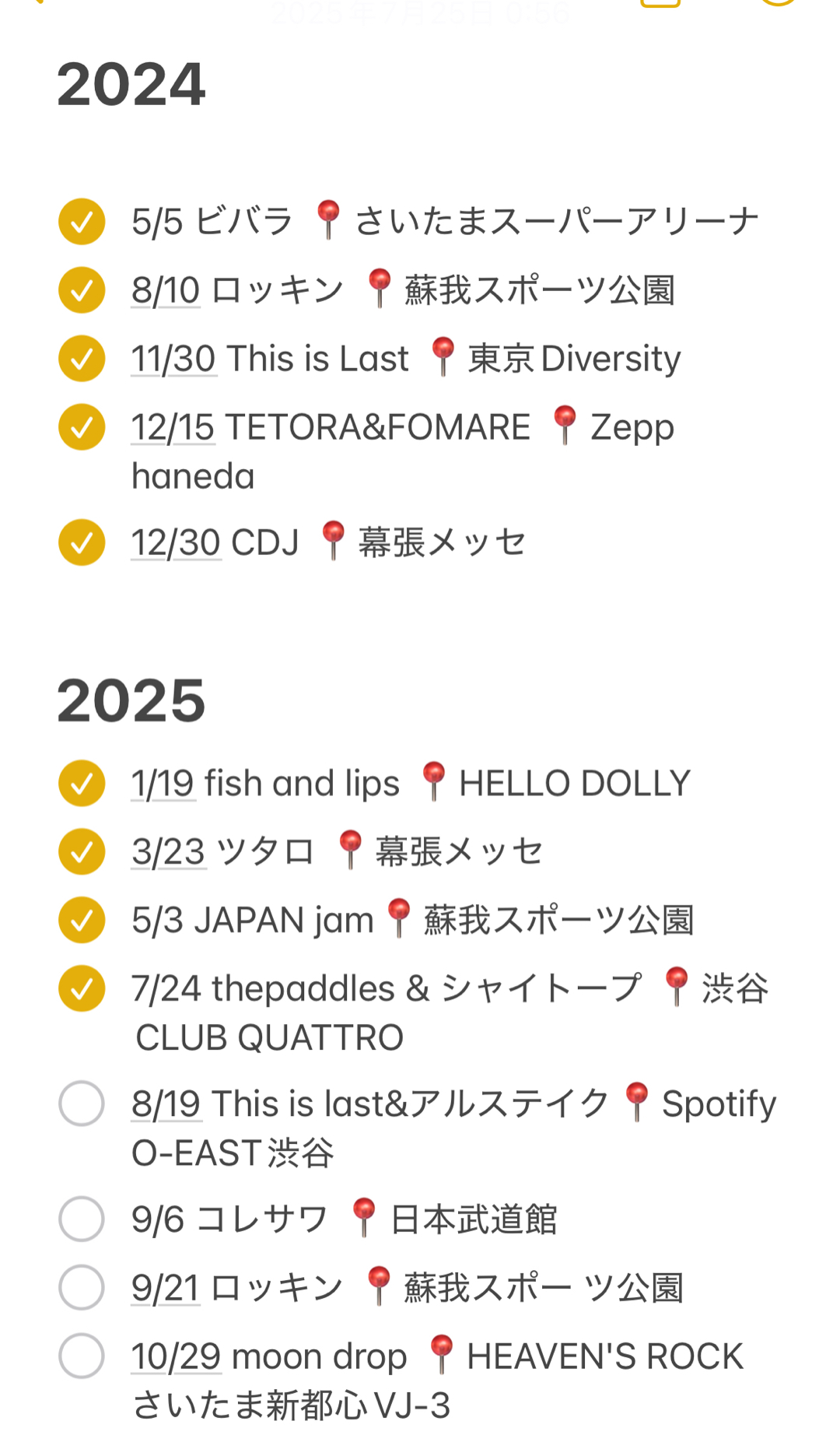Screen dimensions: 840x1435
Task: Uncheck the 7/24 thepaddles item
Action: [x=82, y=988]
